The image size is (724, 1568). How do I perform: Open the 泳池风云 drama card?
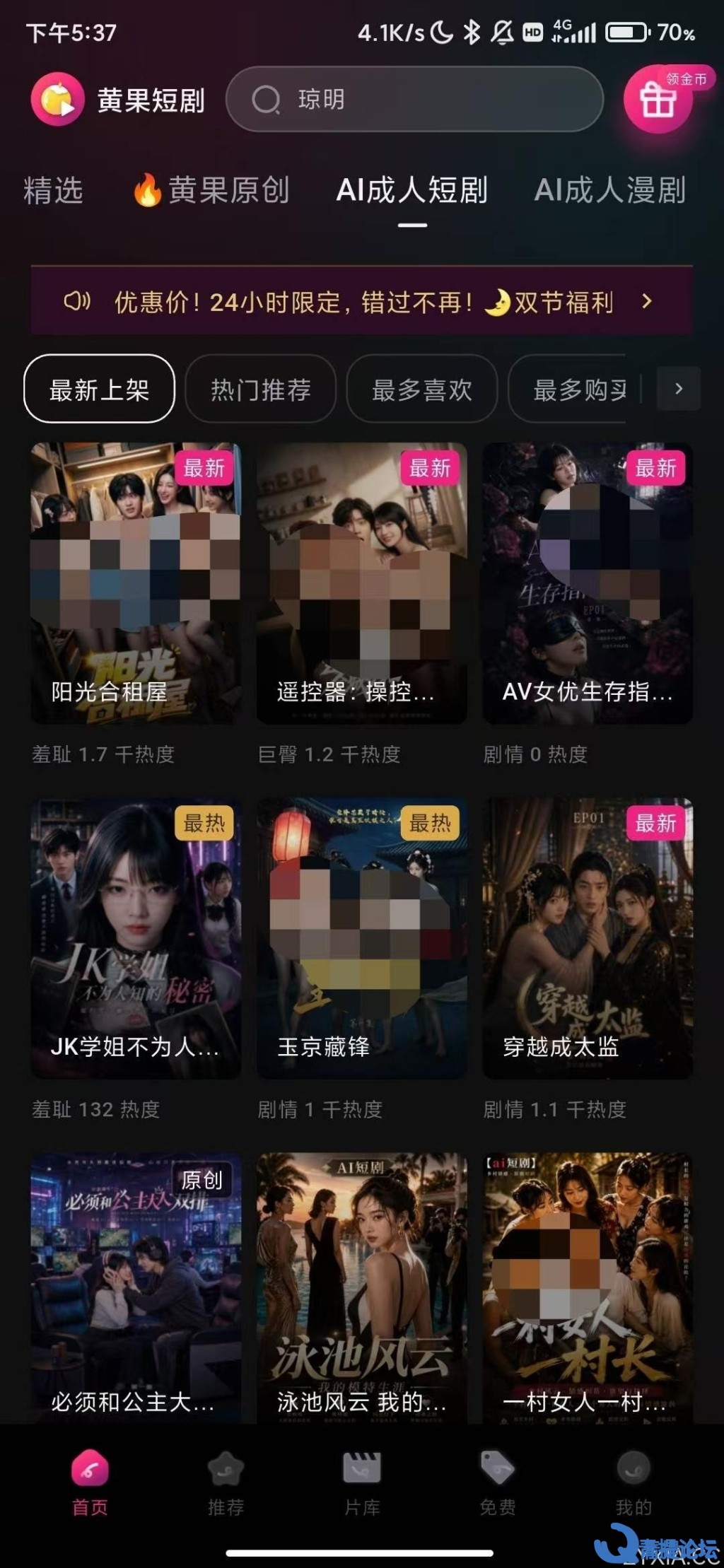click(361, 1289)
